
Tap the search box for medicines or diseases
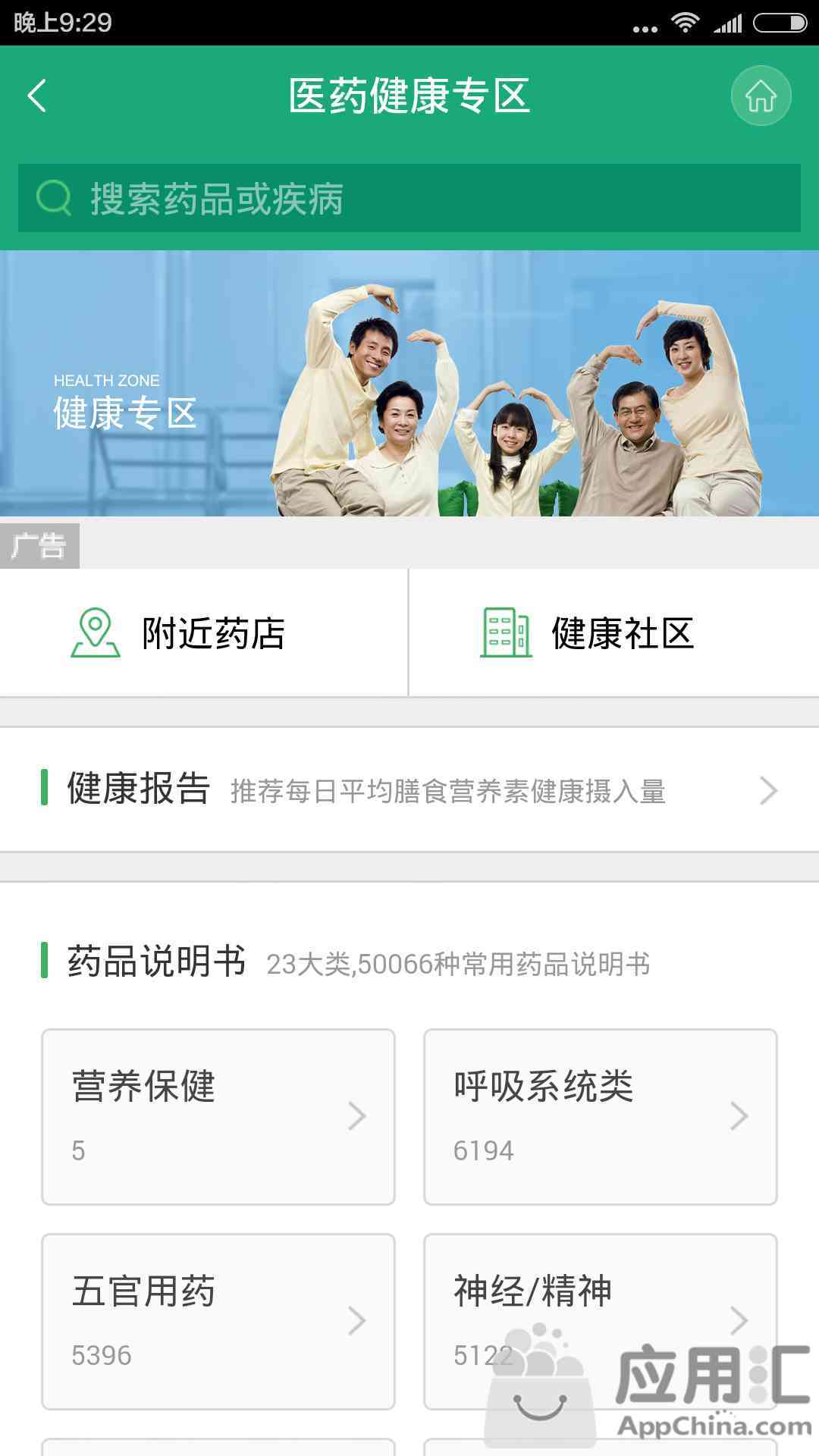pos(409,199)
